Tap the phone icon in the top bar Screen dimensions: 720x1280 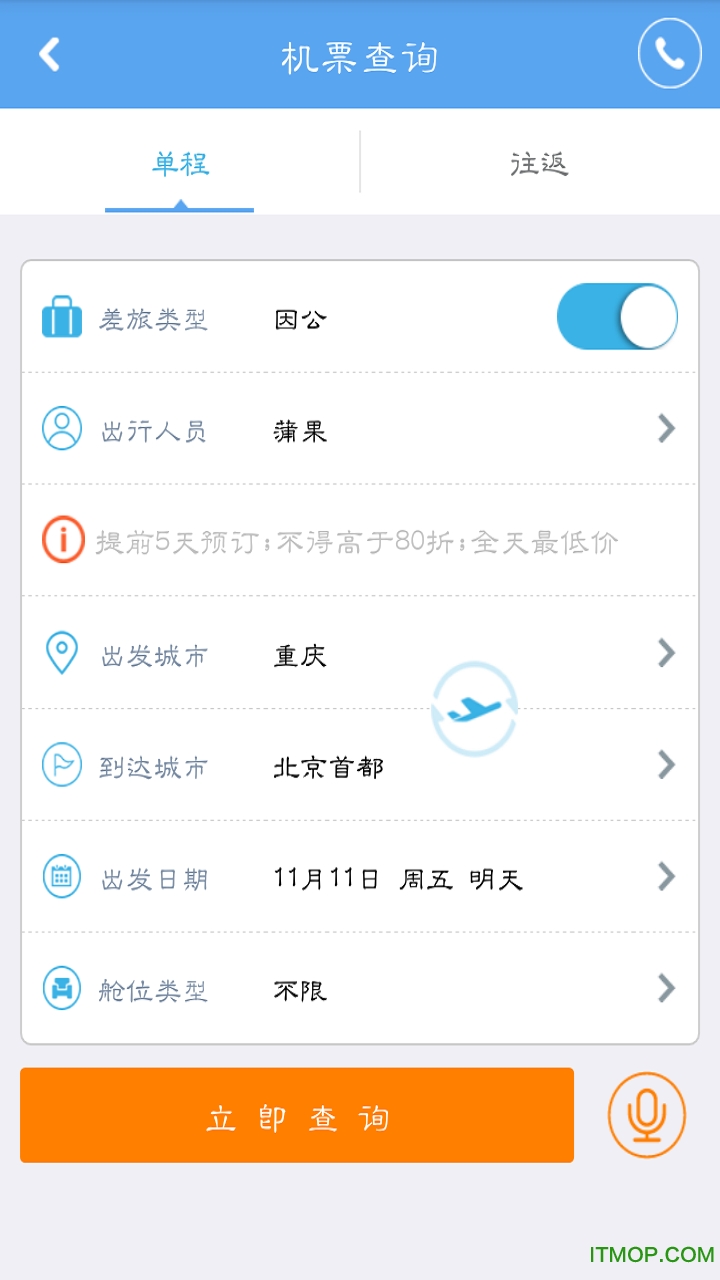tap(668, 54)
